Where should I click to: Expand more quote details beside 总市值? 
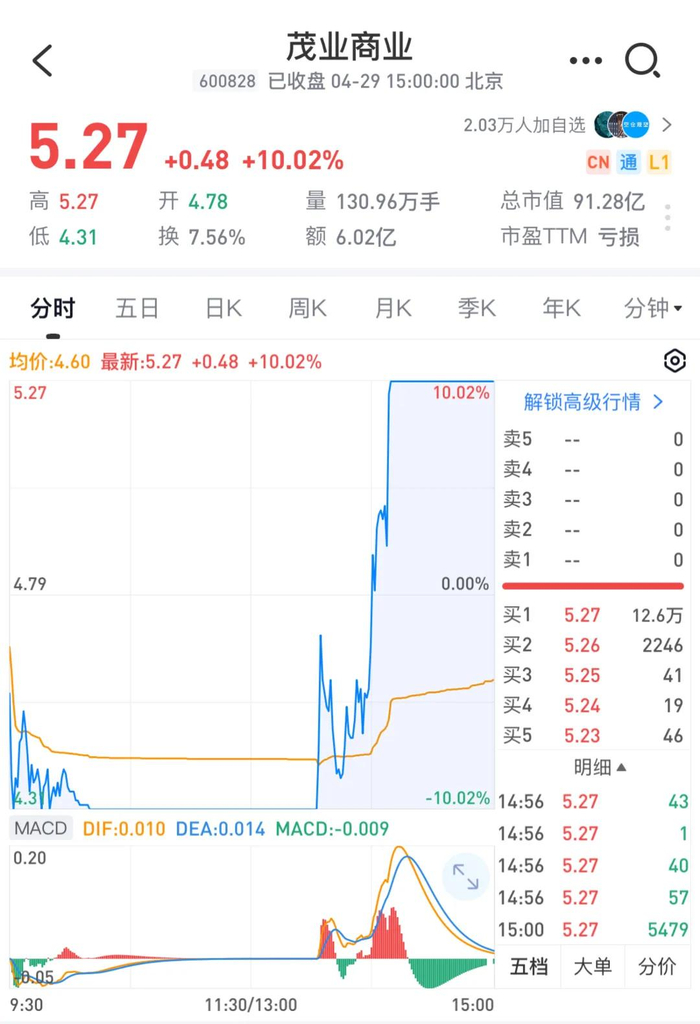click(x=668, y=219)
